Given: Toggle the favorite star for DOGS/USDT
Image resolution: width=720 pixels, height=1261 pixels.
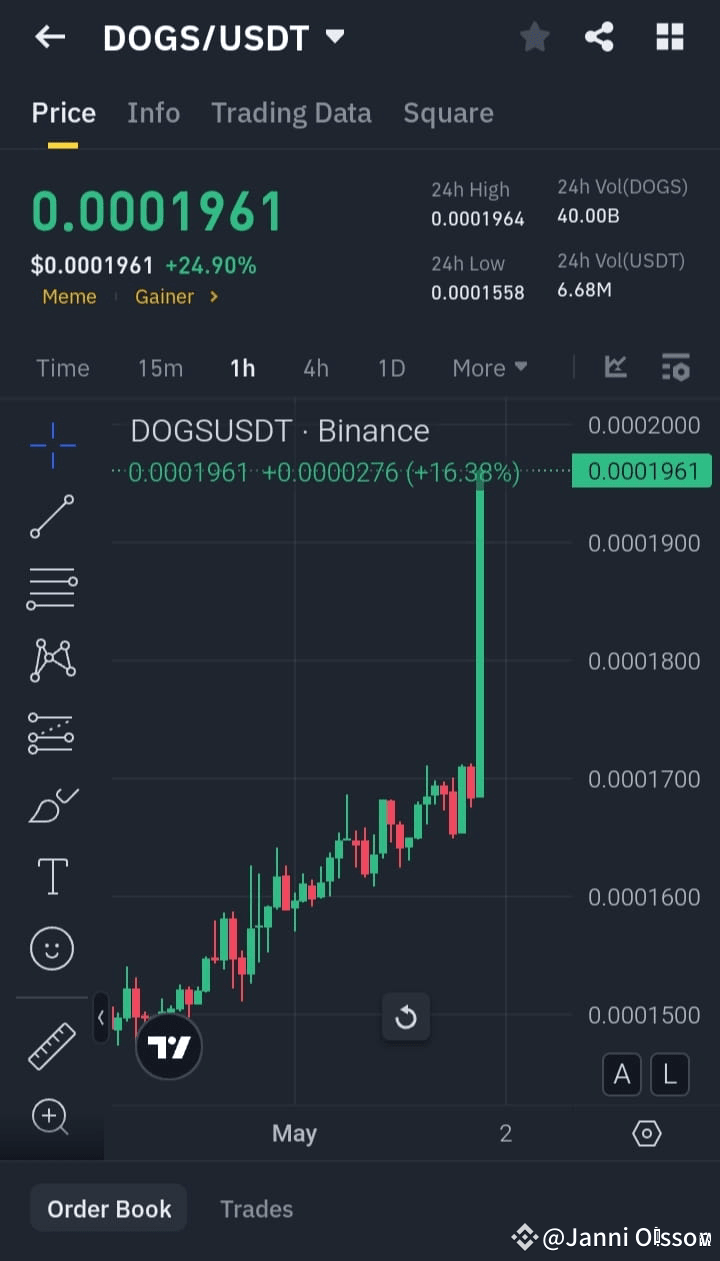Looking at the screenshot, I should click(534, 36).
